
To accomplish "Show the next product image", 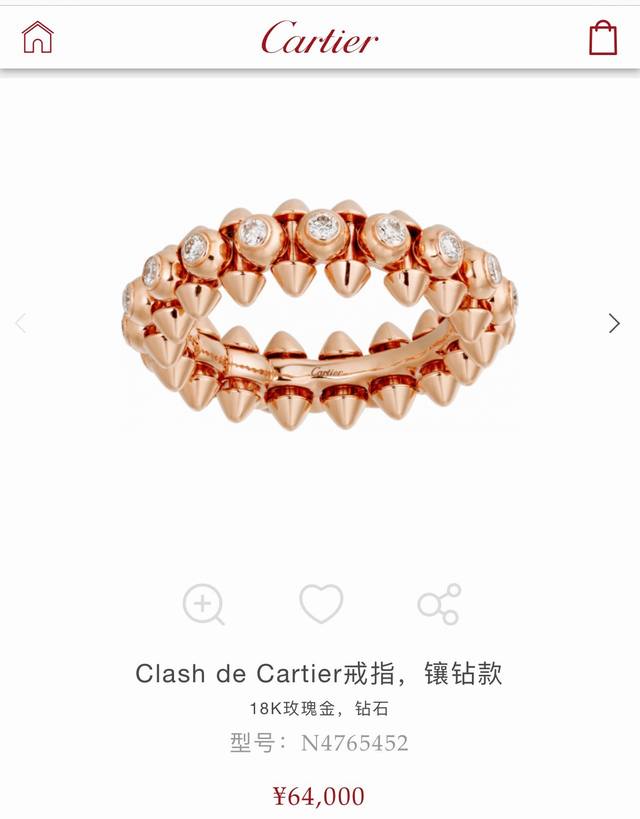I will 614,323.
